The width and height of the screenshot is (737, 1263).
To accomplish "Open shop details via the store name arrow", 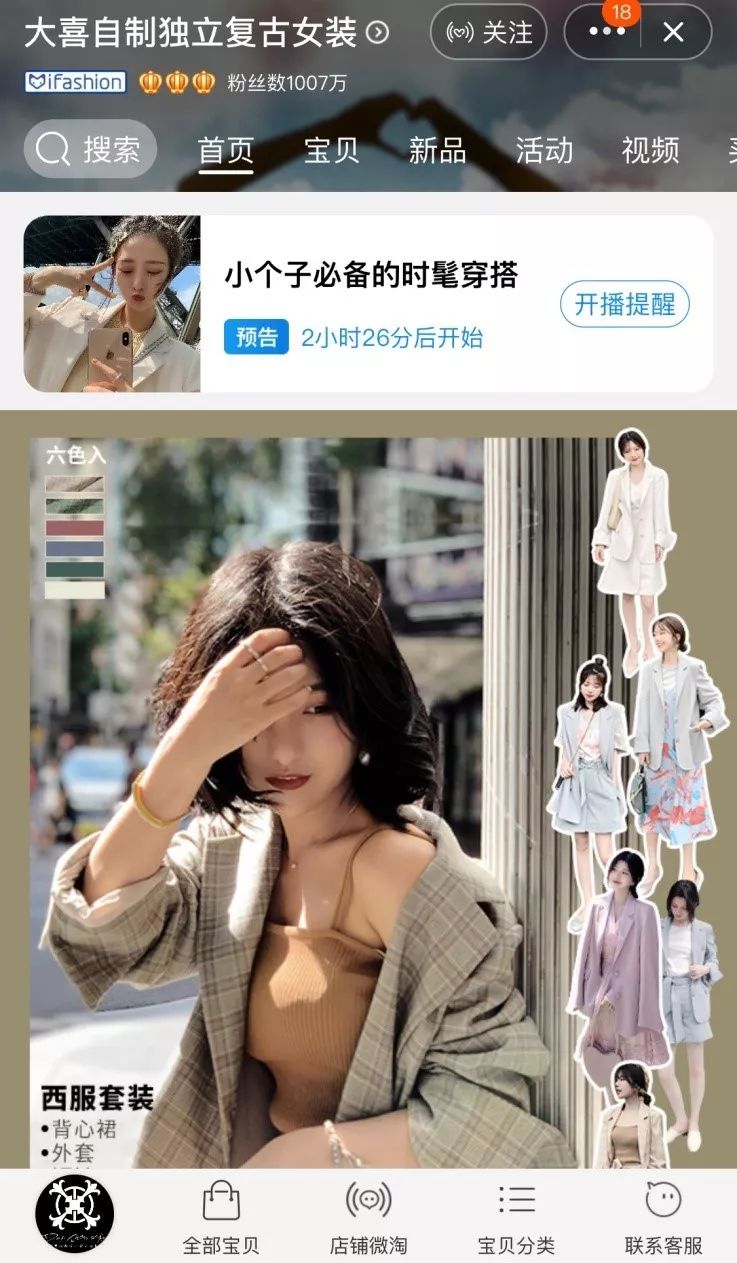I will point(377,33).
